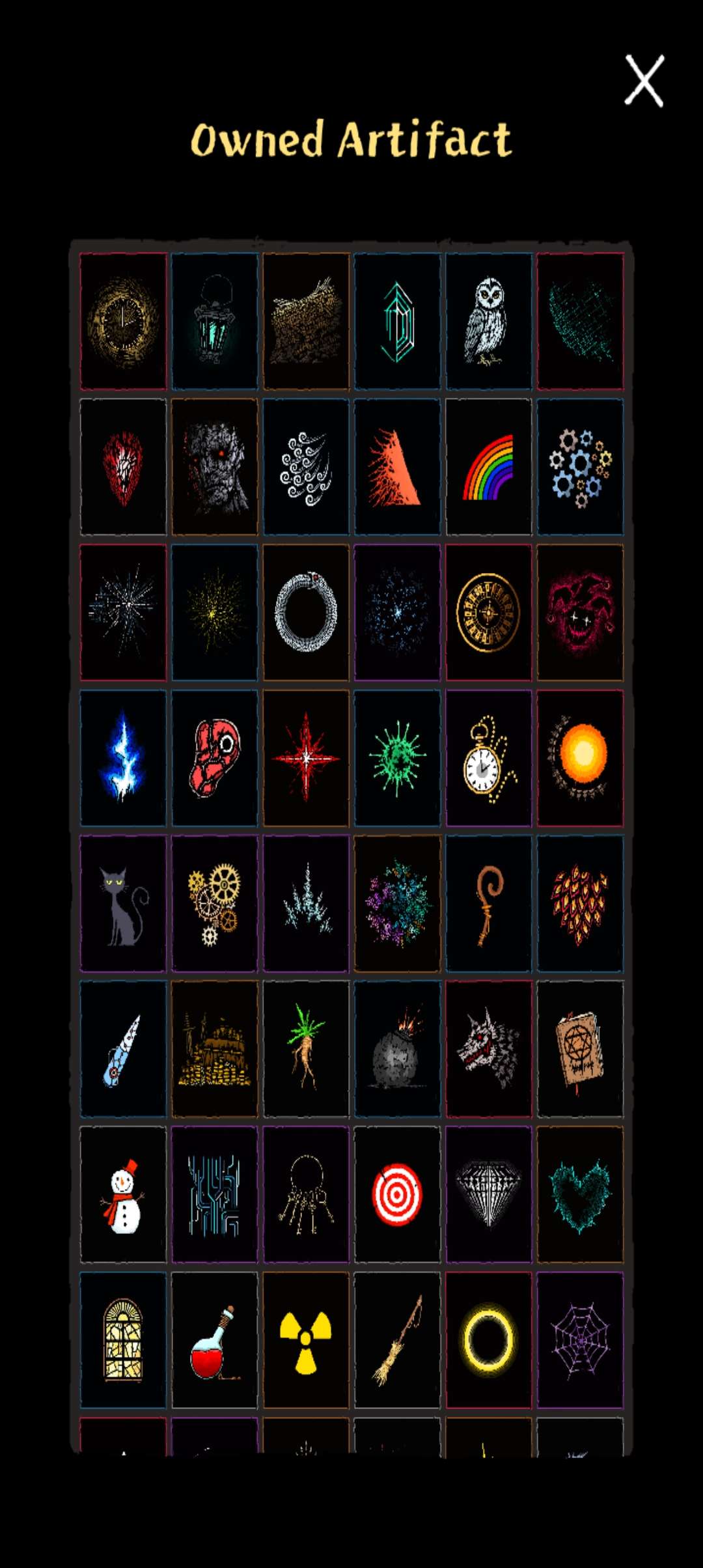This screenshot has width=703, height=1568.
Task: Tap the glowing golden ring artifact
Action: (x=488, y=1340)
